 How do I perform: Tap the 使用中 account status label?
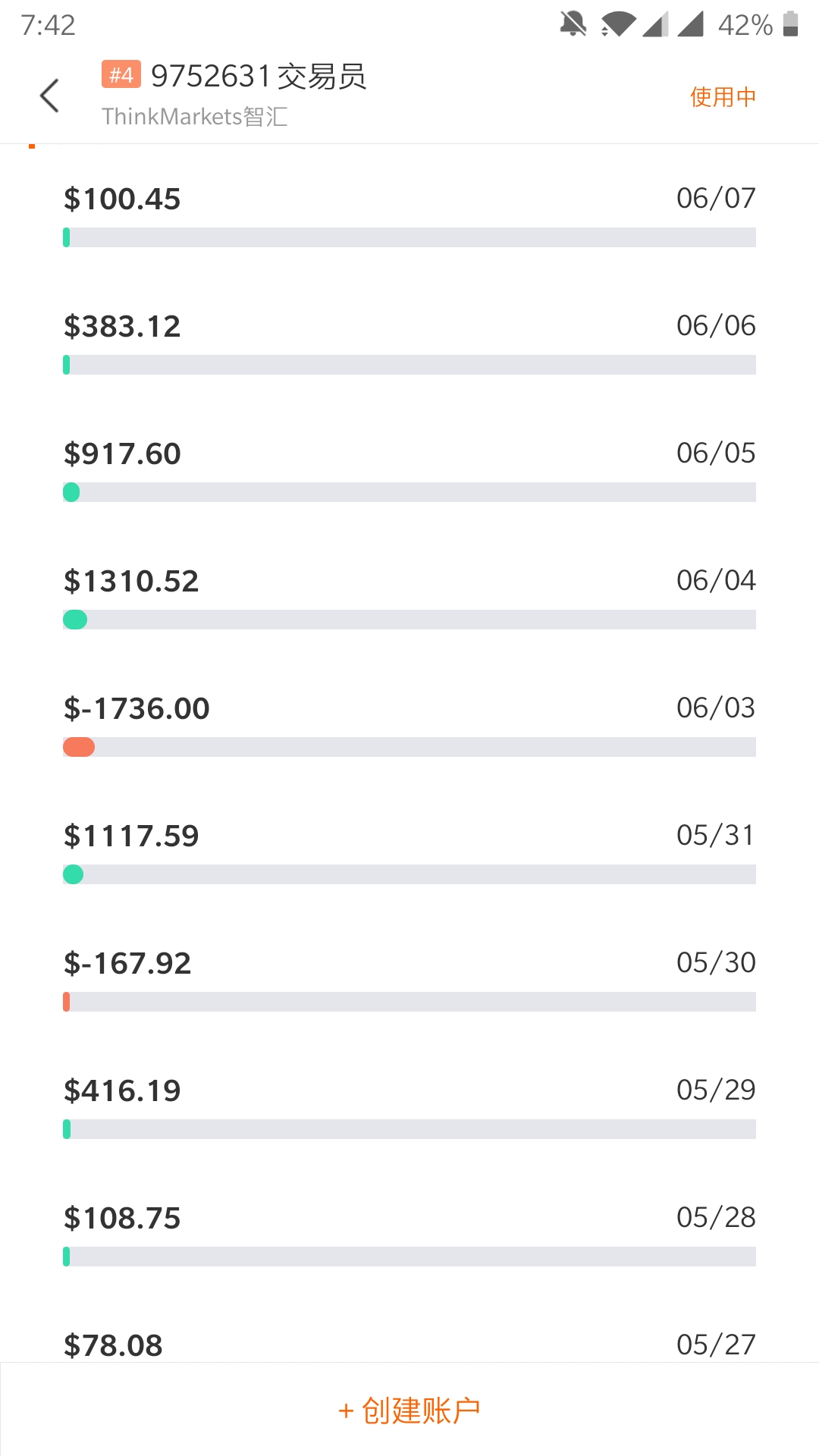pos(723,96)
